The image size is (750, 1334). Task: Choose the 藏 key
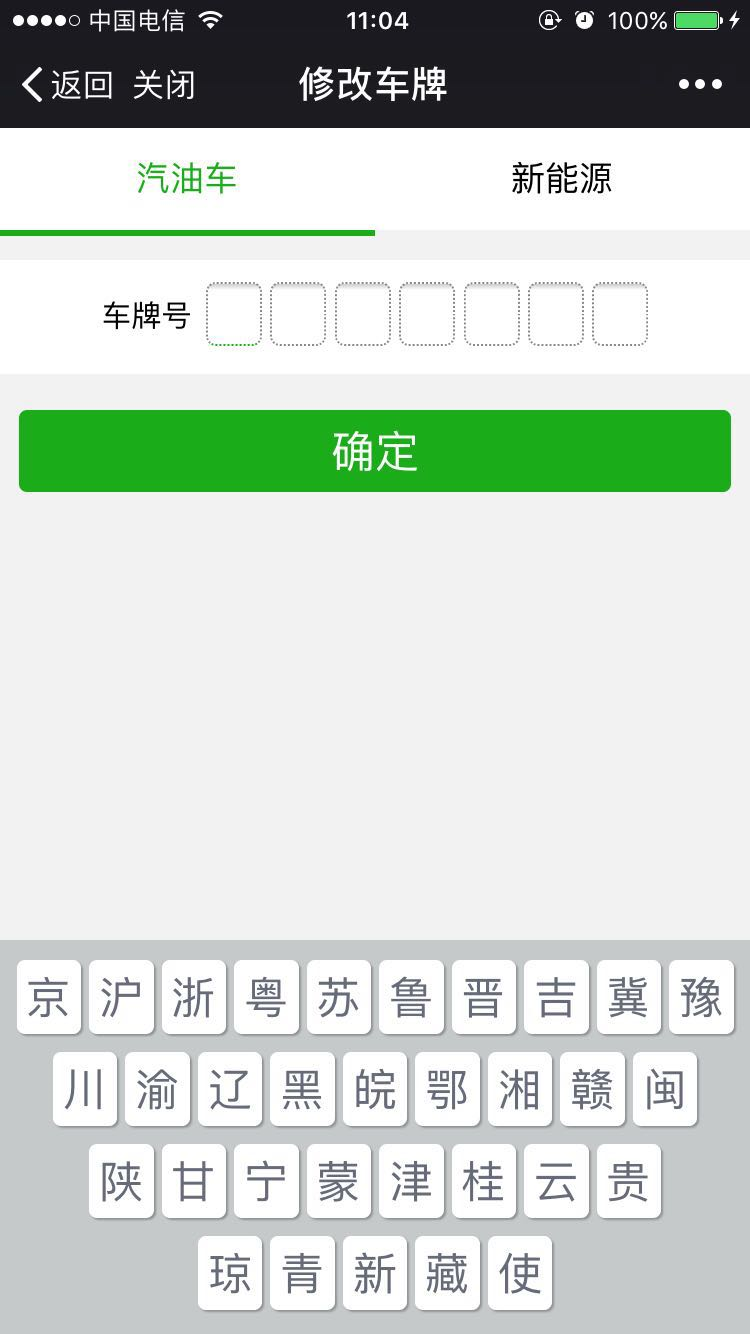click(447, 1273)
